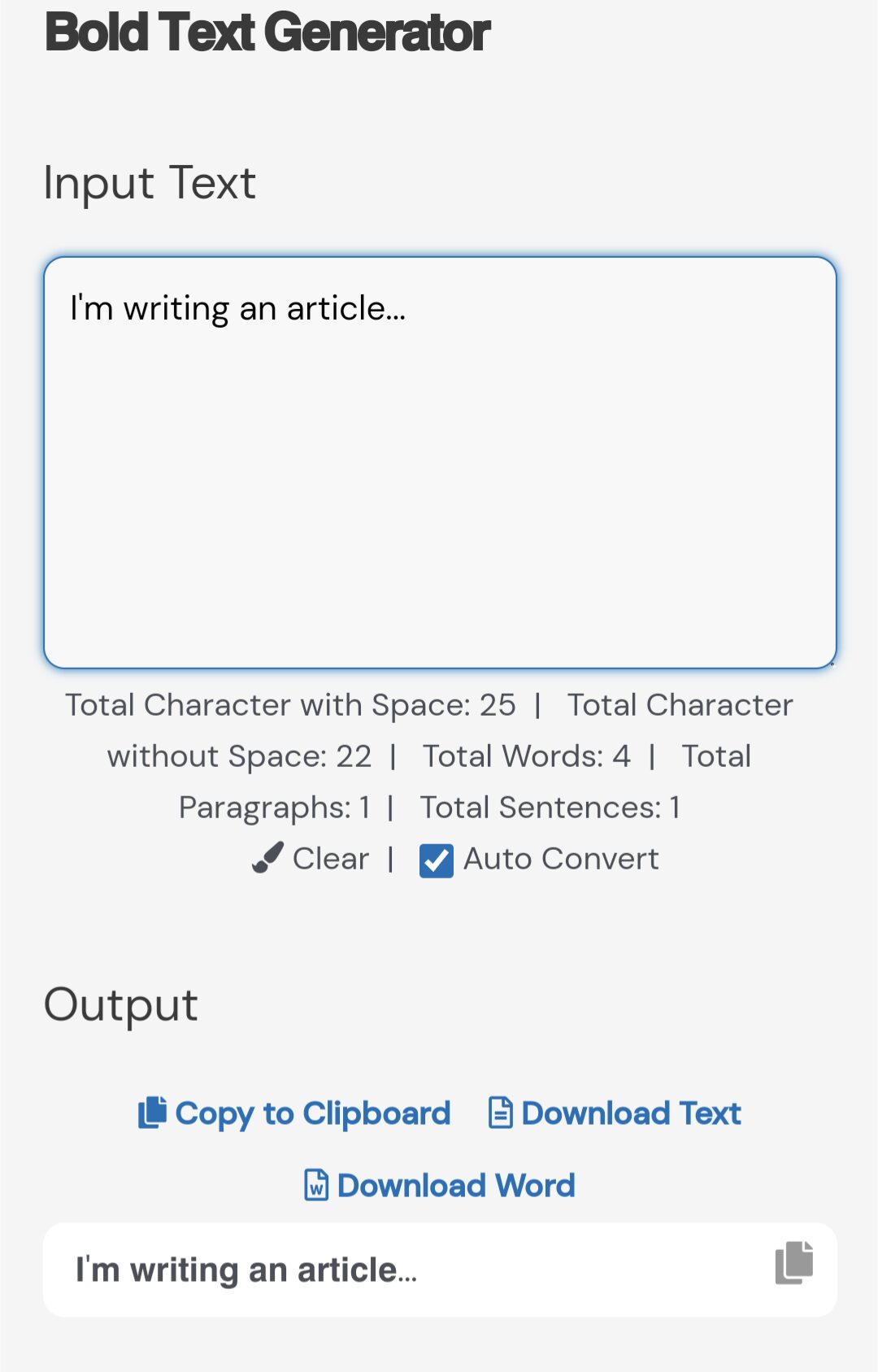Uncheck the Auto Convert checkbox

437,860
